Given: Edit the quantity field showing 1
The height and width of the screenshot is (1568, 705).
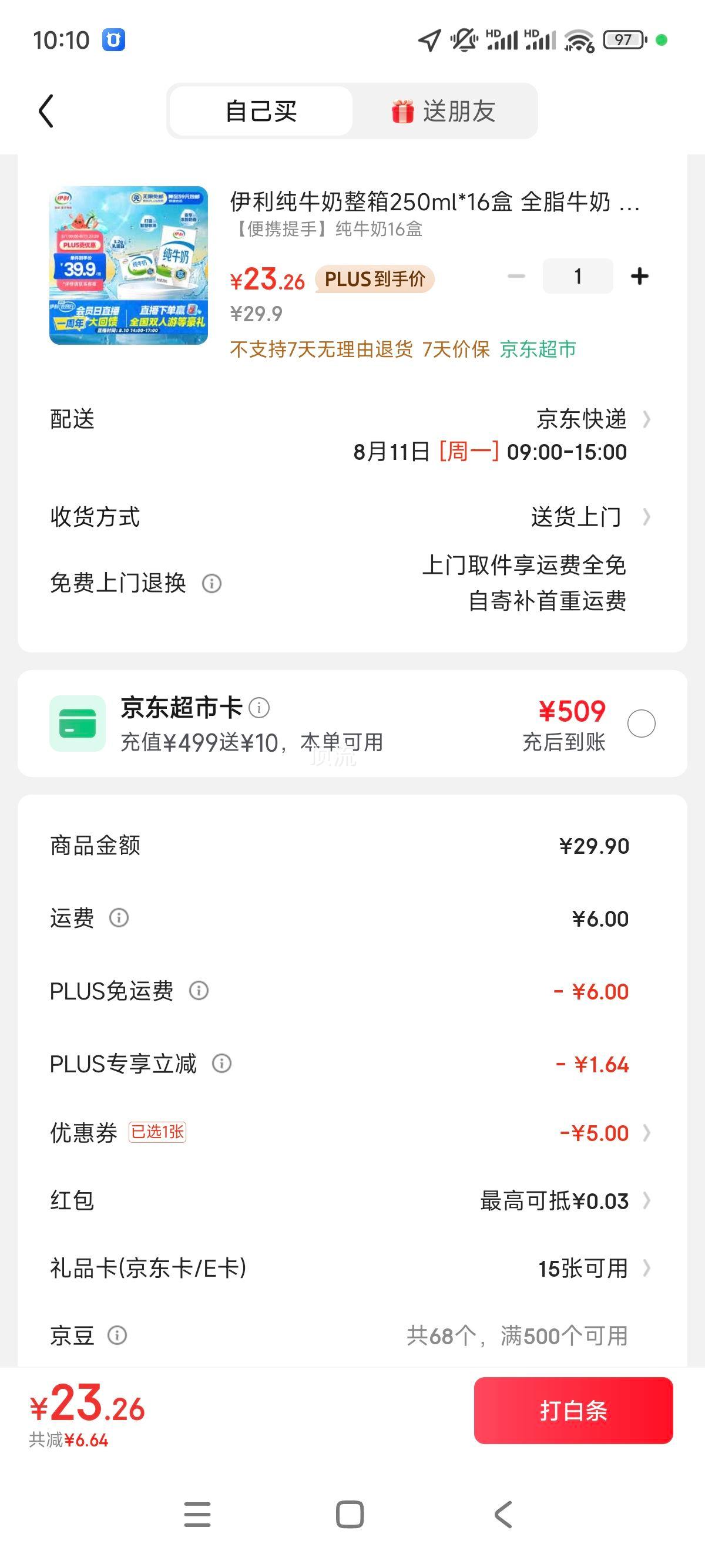Looking at the screenshot, I should pos(578,277).
